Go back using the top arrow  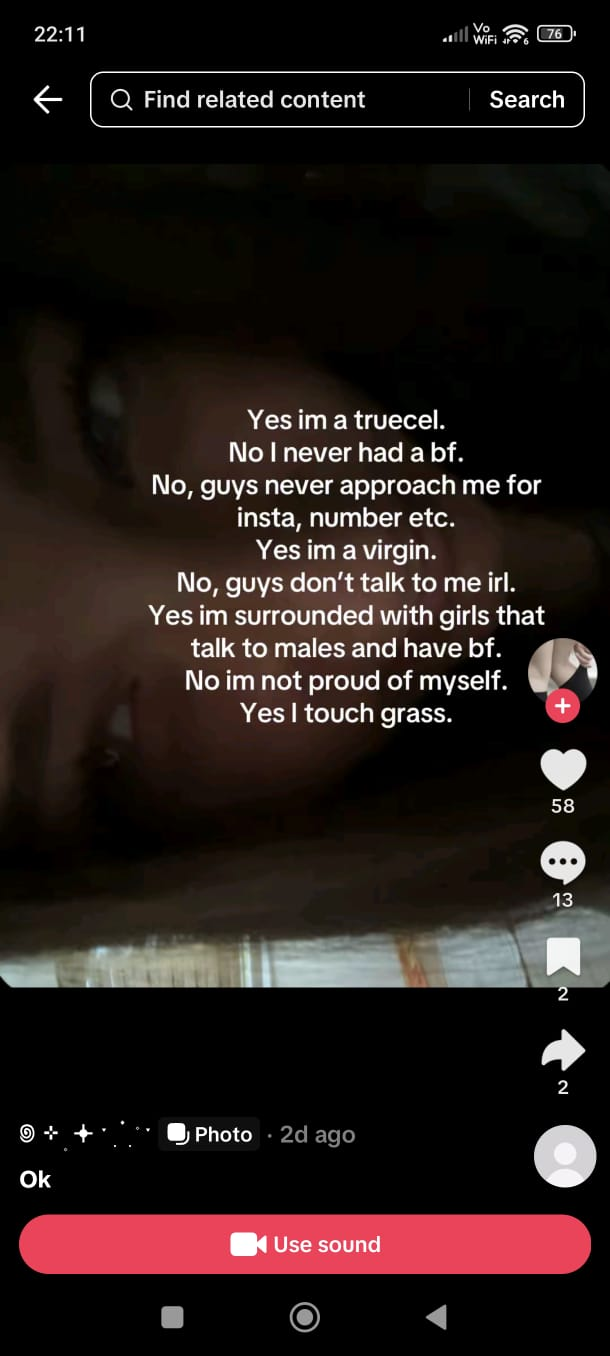pos(47,99)
